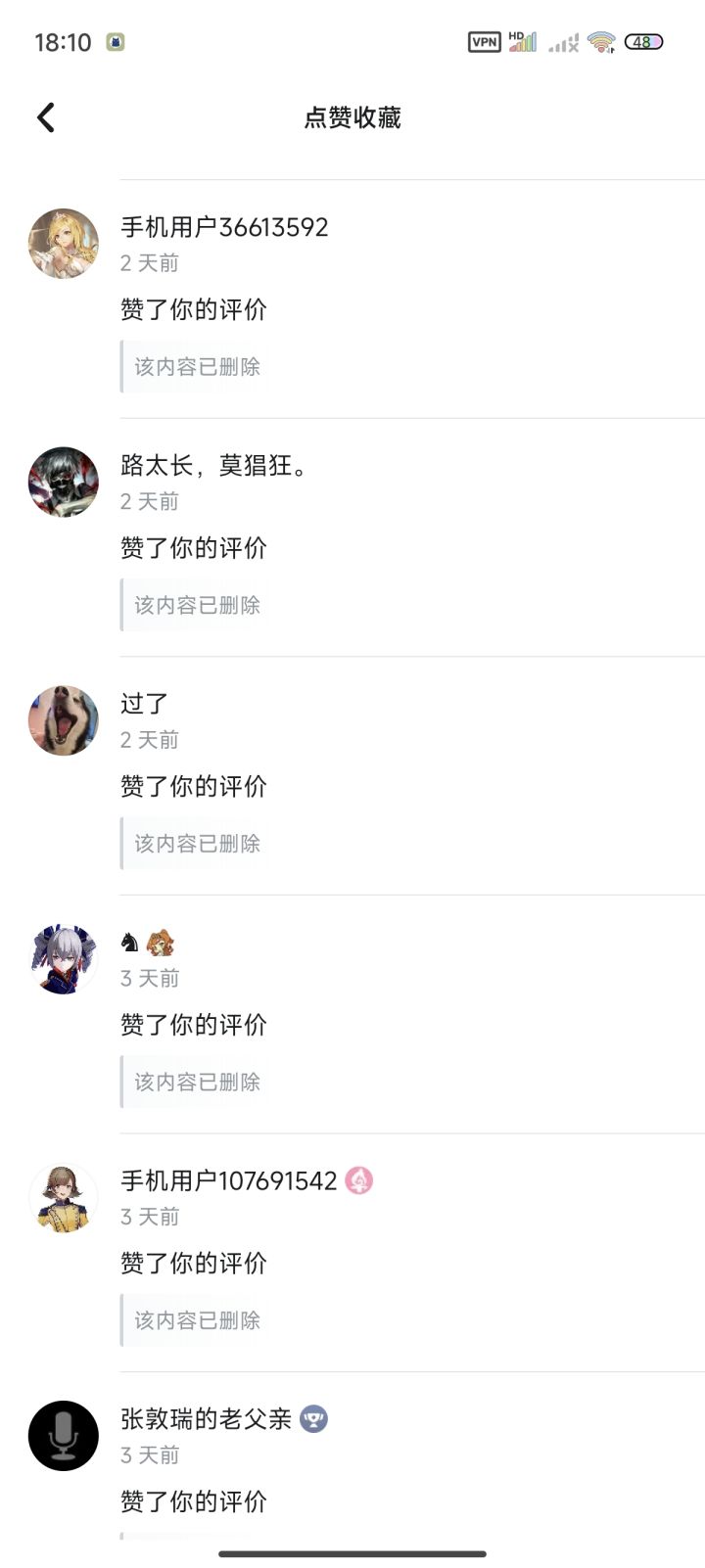
Task: Tap the username 过了
Action: click(143, 703)
